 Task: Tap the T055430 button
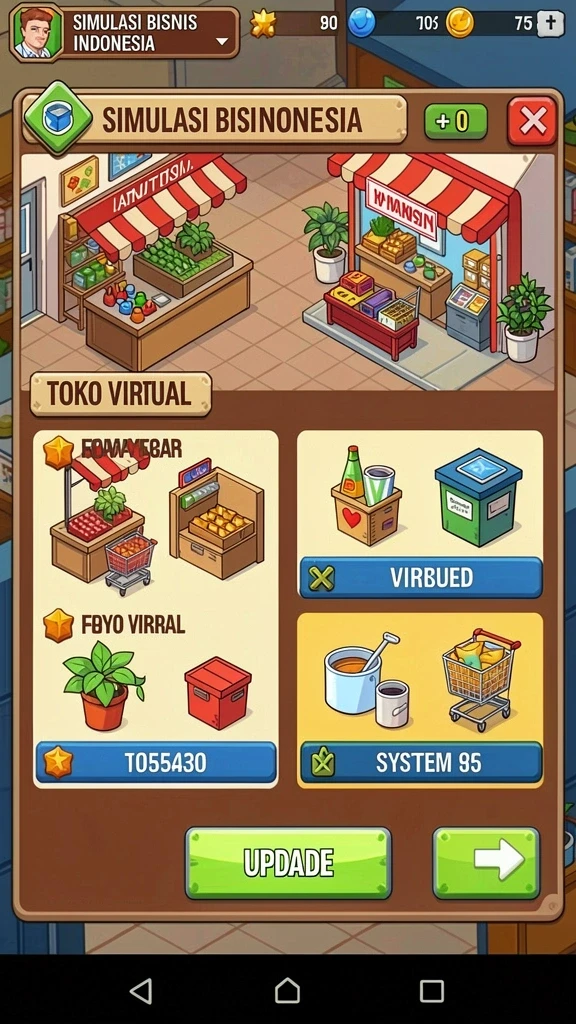coord(156,762)
